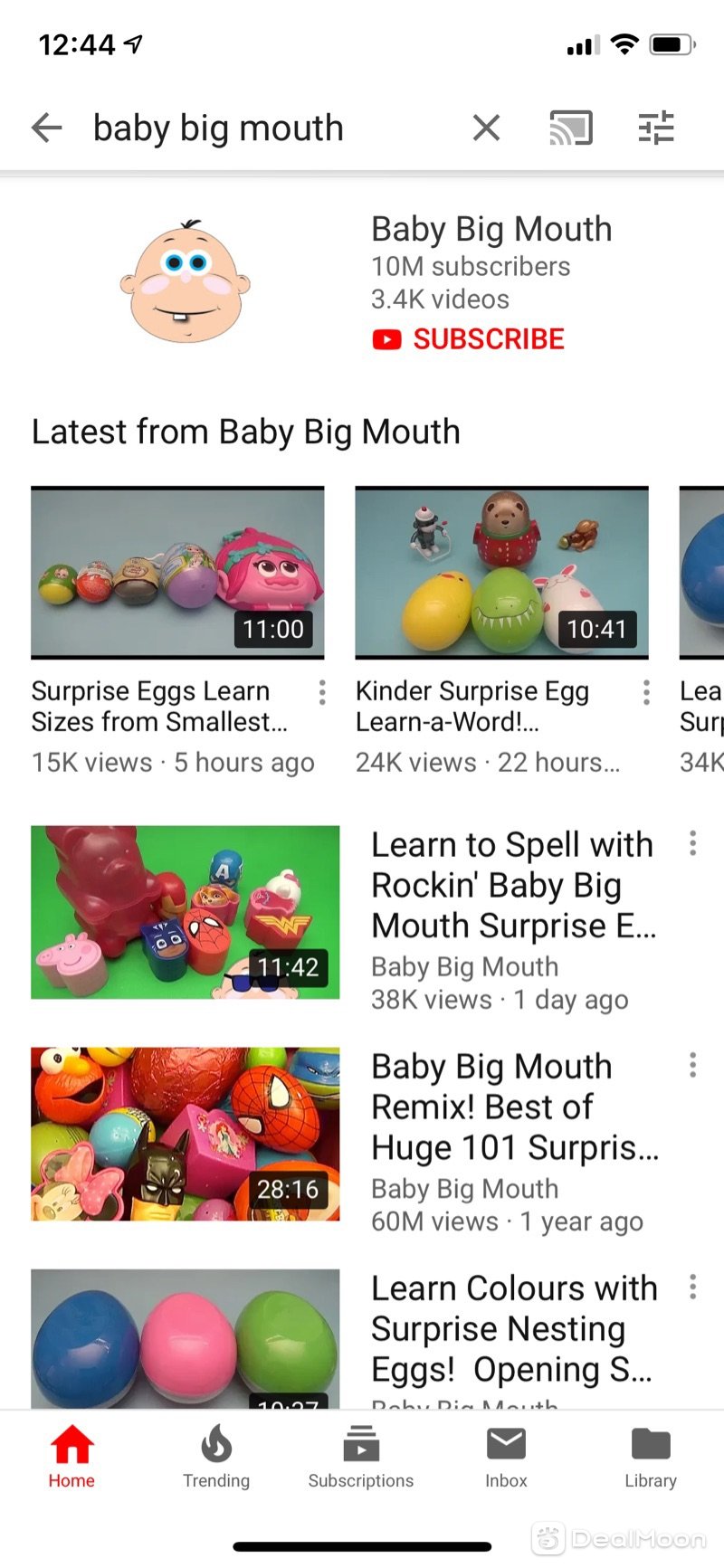The height and width of the screenshot is (1568, 724).
Task: Open the Inbox tab
Action: (506, 1457)
